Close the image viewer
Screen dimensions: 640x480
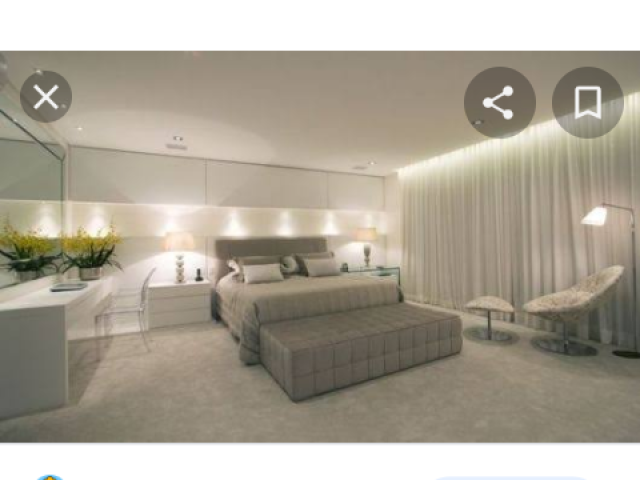[x=46, y=97]
